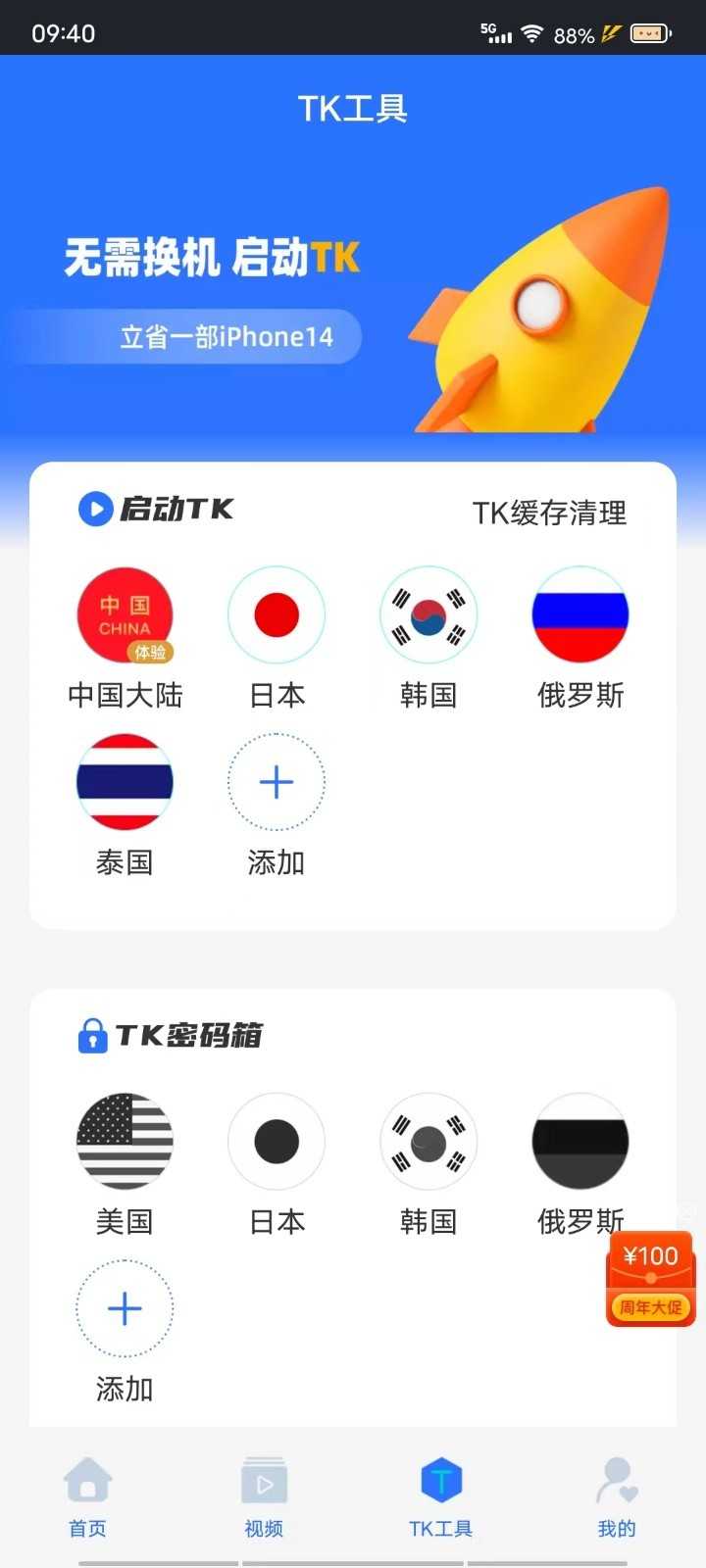Tap the 添加 plus icon under 启动TK
Screen dimensions: 706x1568
pyautogui.click(x=277, y=782)
